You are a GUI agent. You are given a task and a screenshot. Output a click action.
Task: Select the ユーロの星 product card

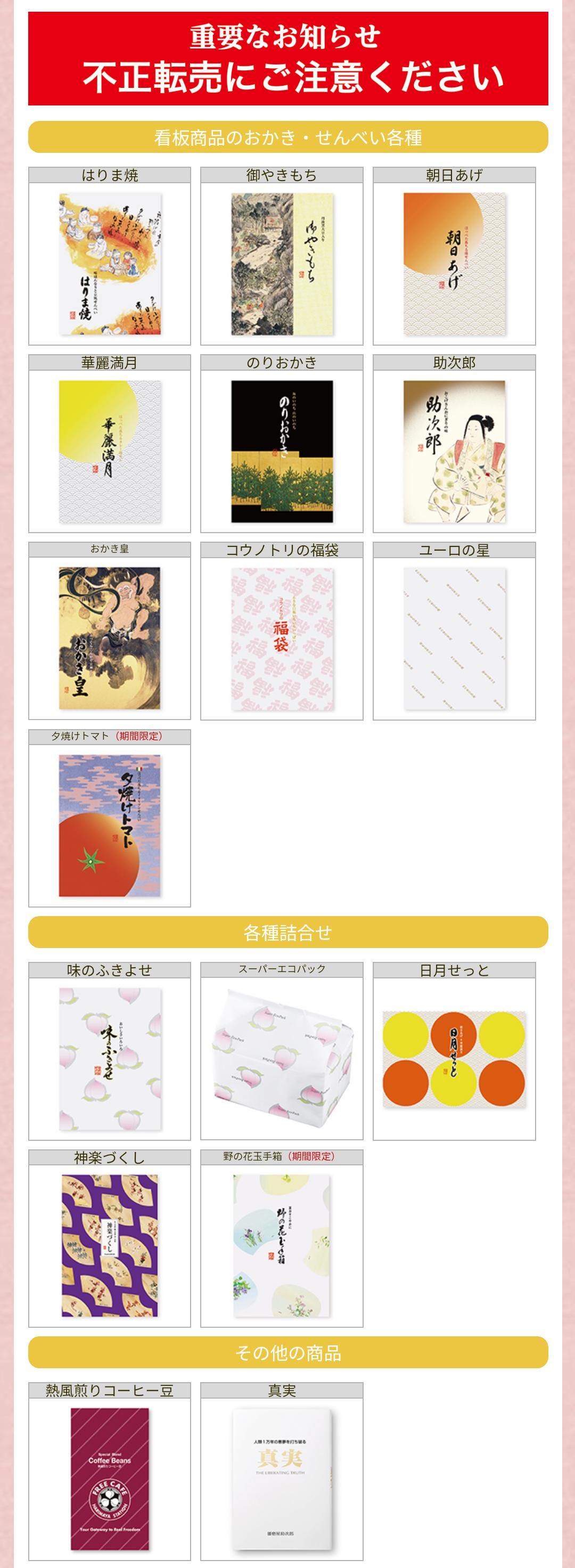pos(454,631)
